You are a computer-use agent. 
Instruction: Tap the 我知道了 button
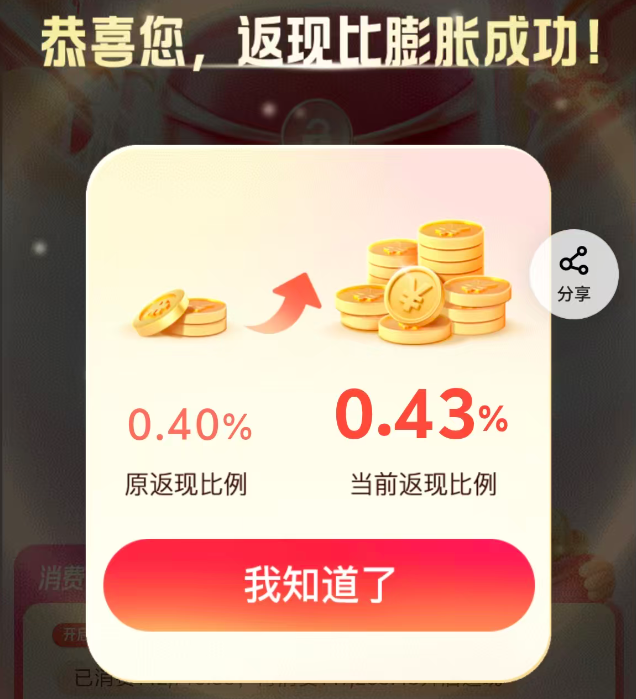tap(319, 585)
